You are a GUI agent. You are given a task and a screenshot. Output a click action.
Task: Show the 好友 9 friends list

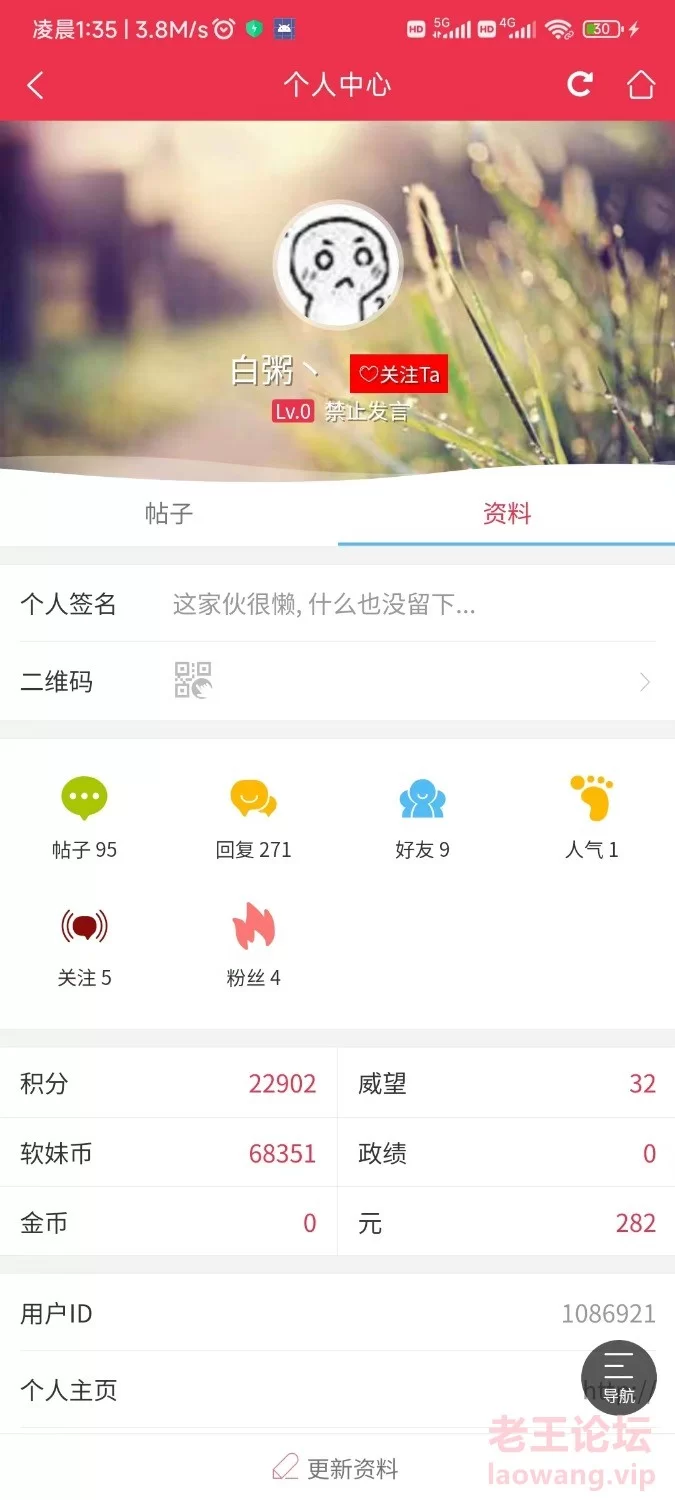coord(422,817)
